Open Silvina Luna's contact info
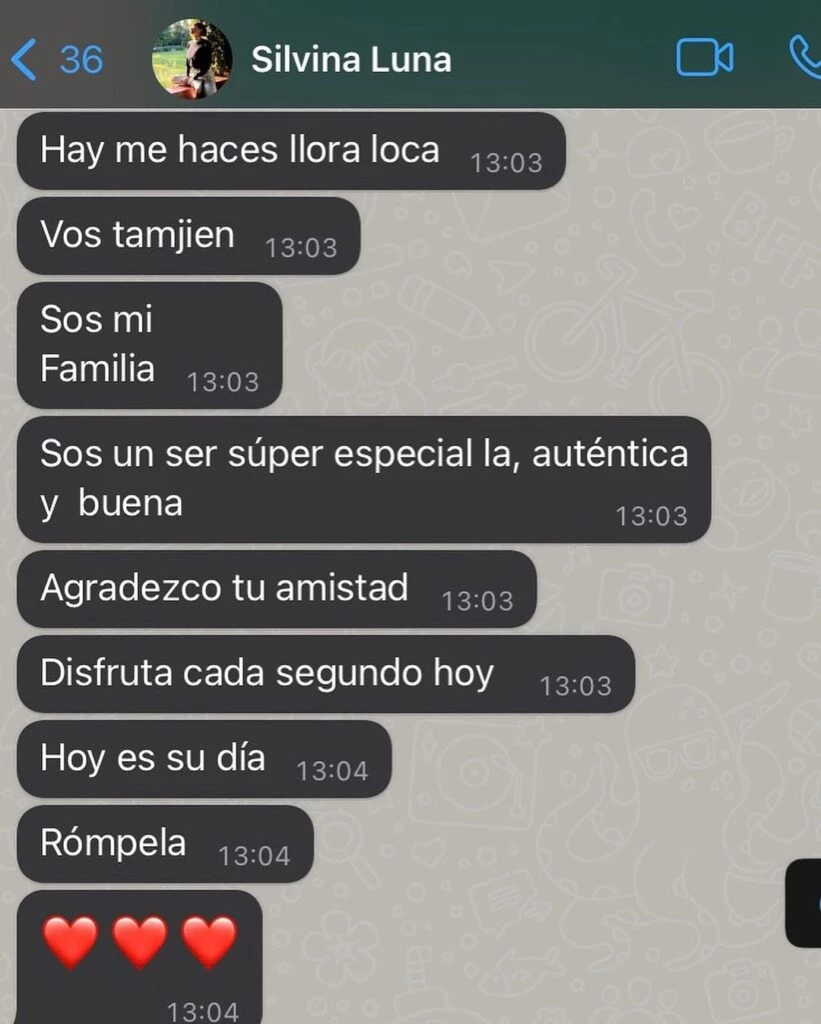This screenshot has height=1024, width=821. pyautogui.click(x=351, y=60)
